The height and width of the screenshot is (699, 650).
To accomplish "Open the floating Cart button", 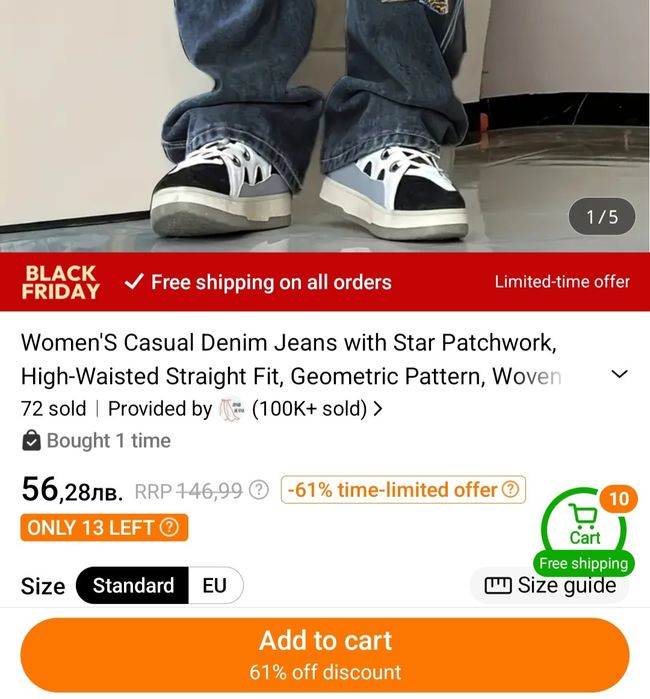I will pos(585,527).
